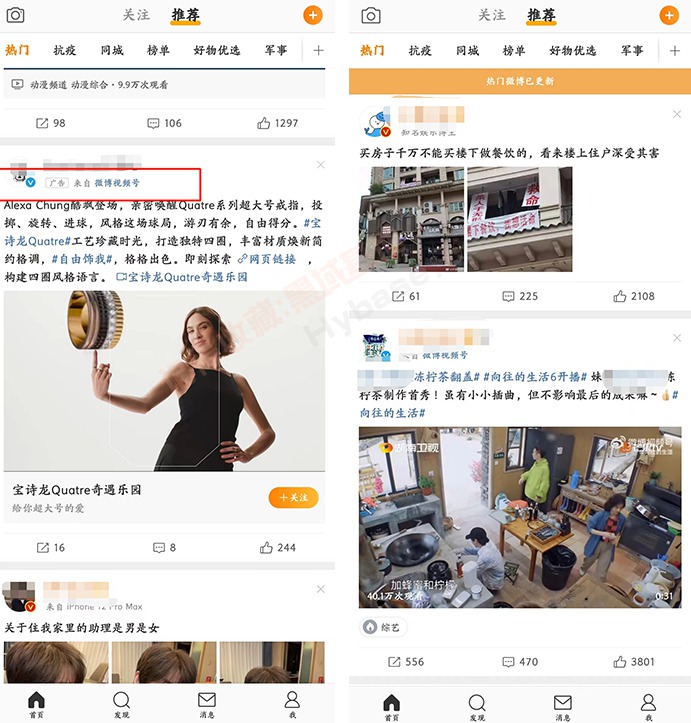Open the 综艺 category chip
691x723 pixels.
pos(382,627)
